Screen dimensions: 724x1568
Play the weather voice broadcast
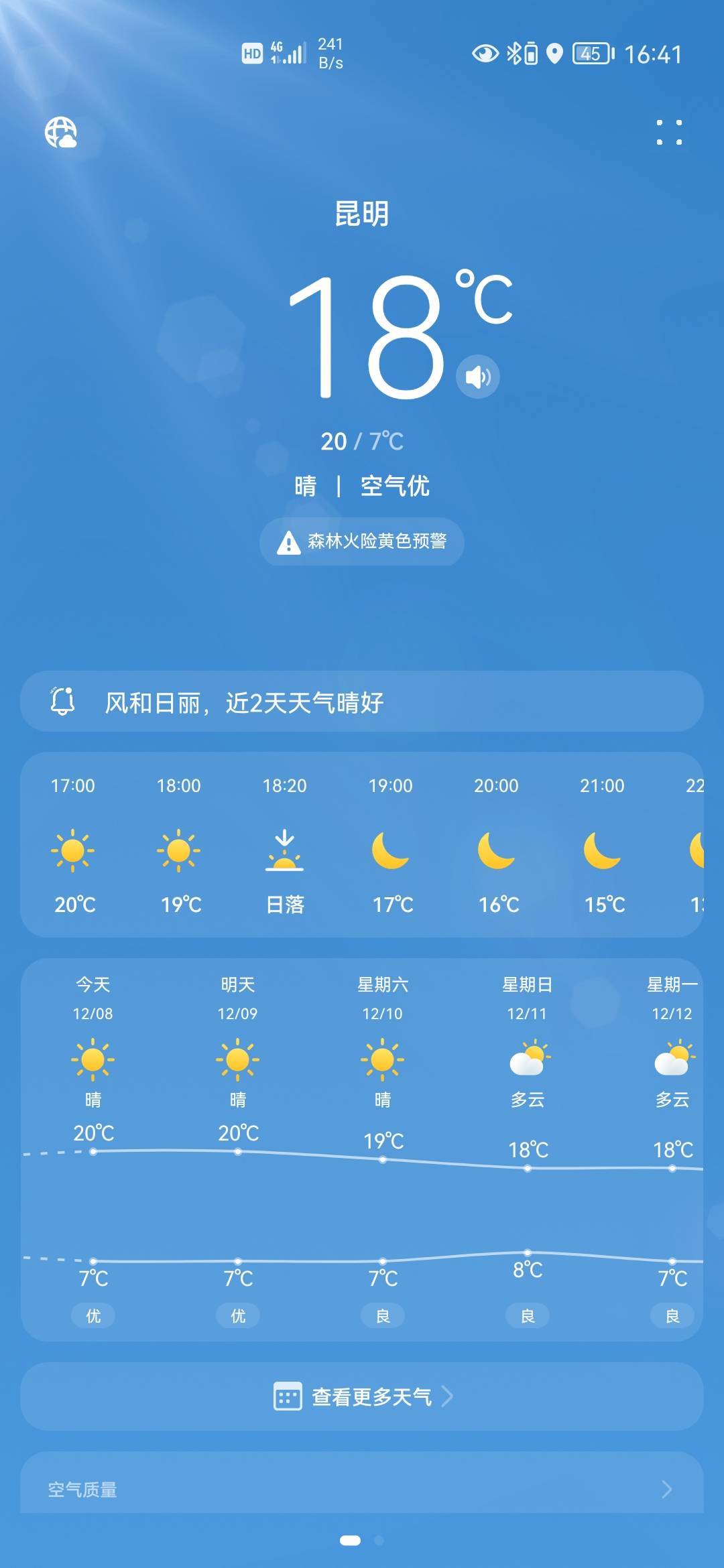[477, 377]
